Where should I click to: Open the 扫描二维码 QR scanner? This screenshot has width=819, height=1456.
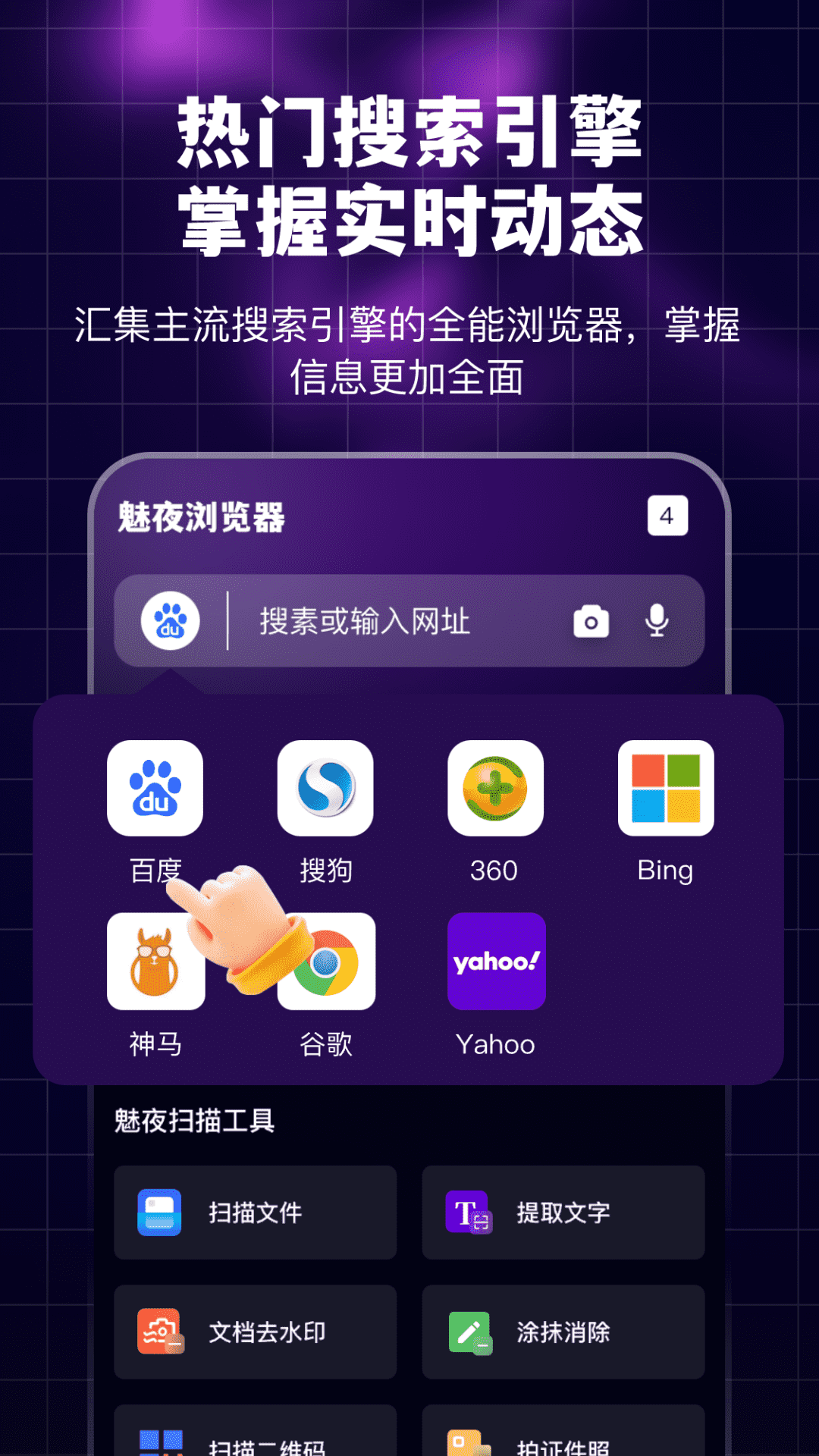(255, 1439)
